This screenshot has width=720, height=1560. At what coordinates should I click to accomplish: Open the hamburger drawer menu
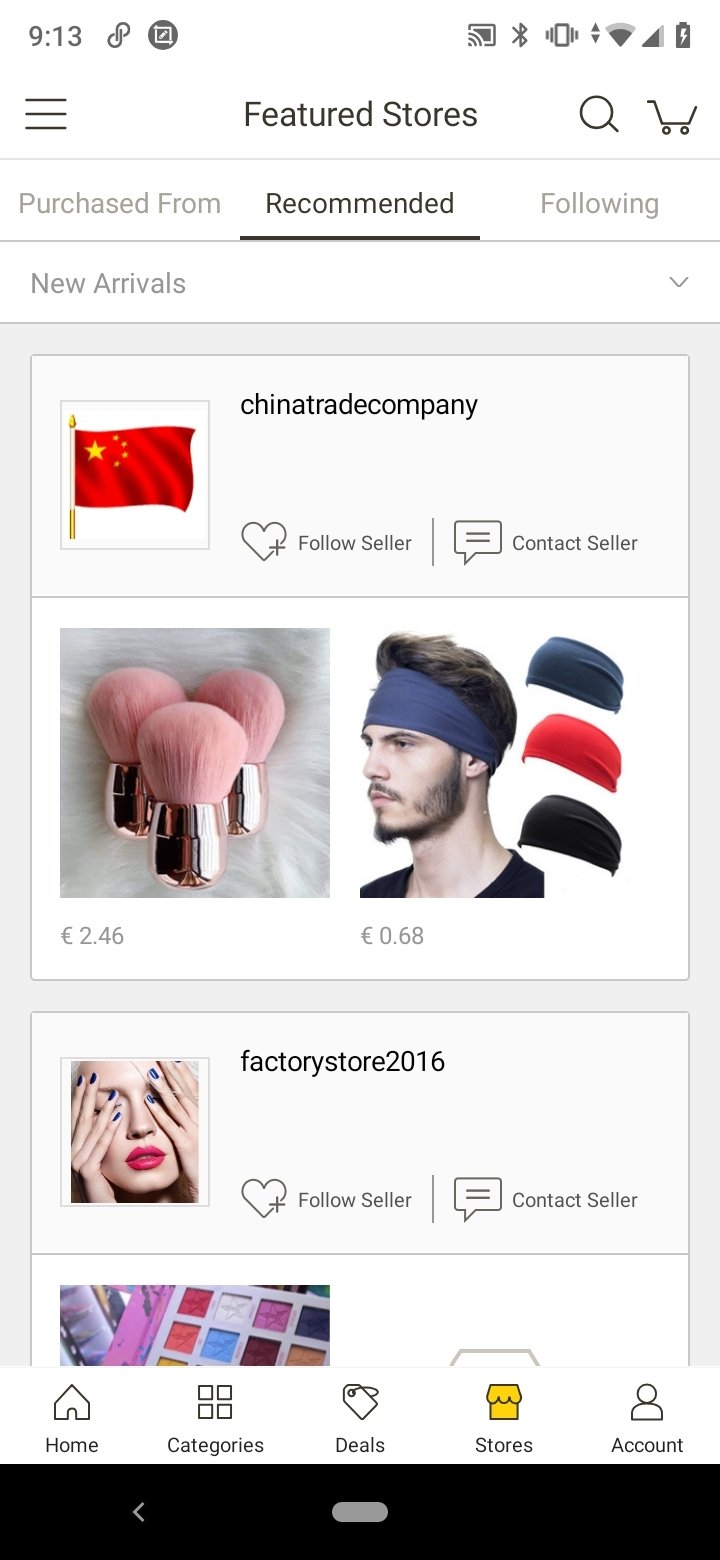pos(46,115)
